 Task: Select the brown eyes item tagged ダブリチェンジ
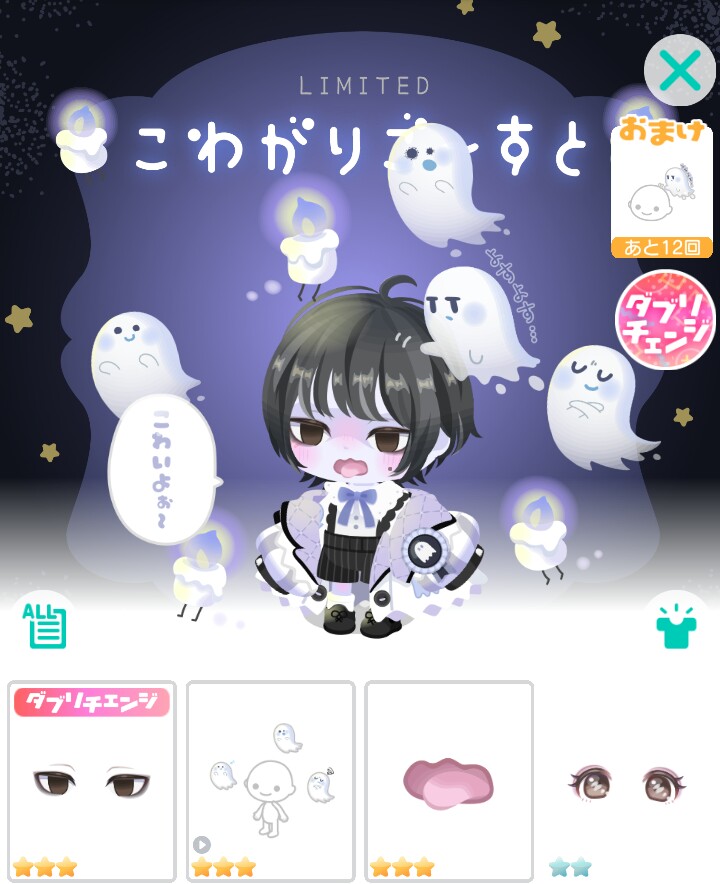(x=92, y=782)
